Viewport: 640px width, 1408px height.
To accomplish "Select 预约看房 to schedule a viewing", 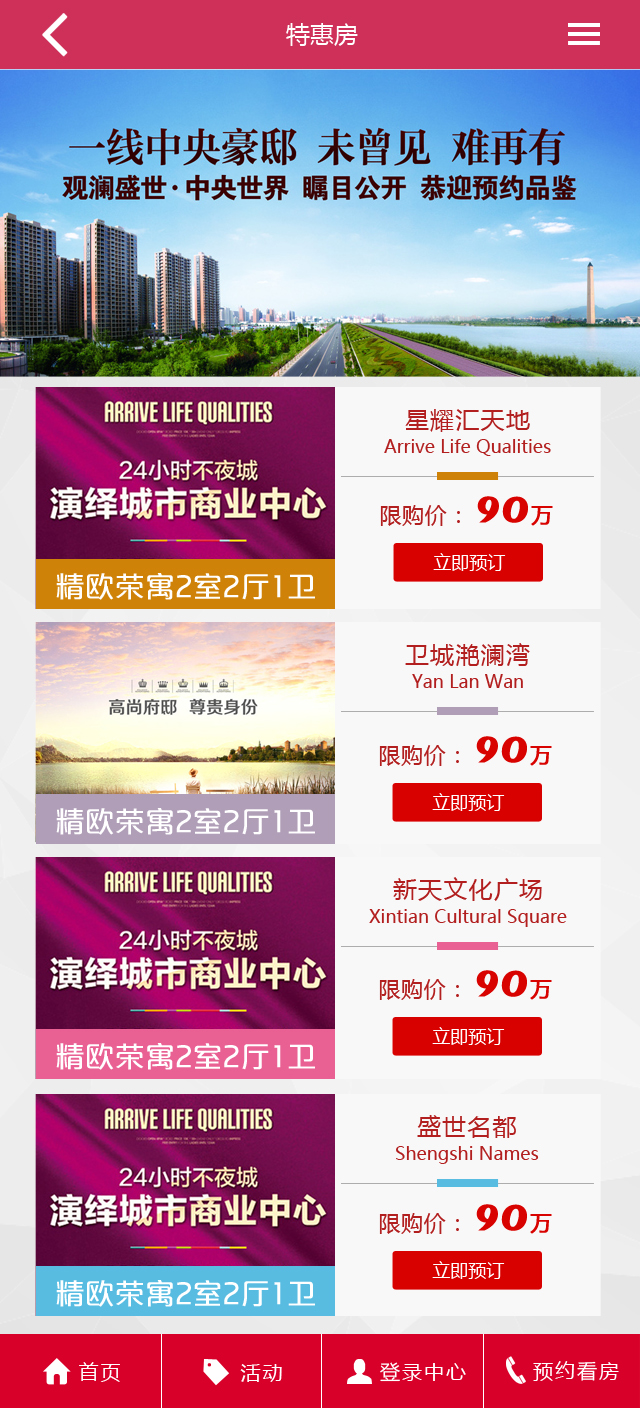I will point(562,1372).
